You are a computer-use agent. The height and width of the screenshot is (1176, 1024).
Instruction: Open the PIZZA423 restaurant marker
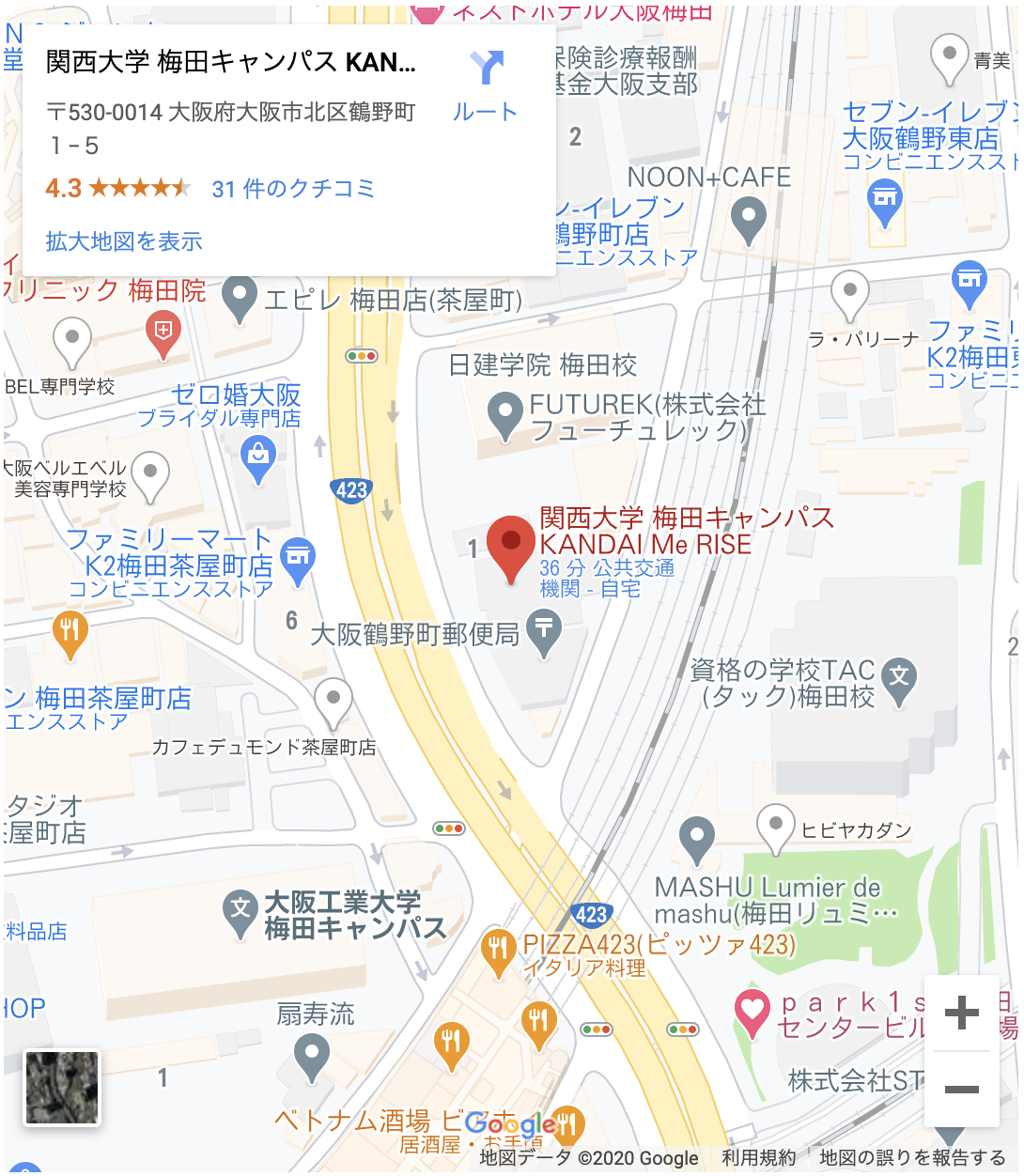[497, 950]
